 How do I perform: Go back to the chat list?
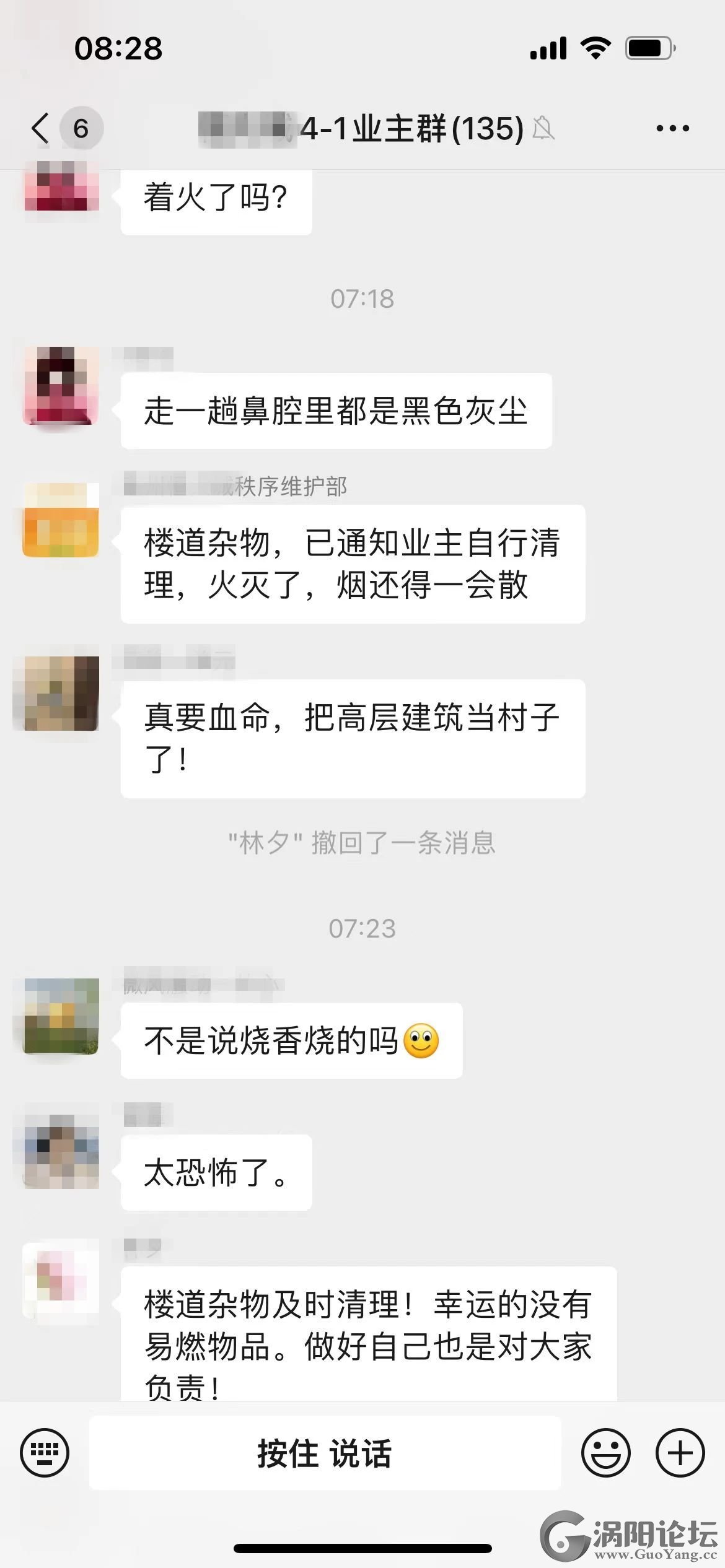[x=41, y=129]
